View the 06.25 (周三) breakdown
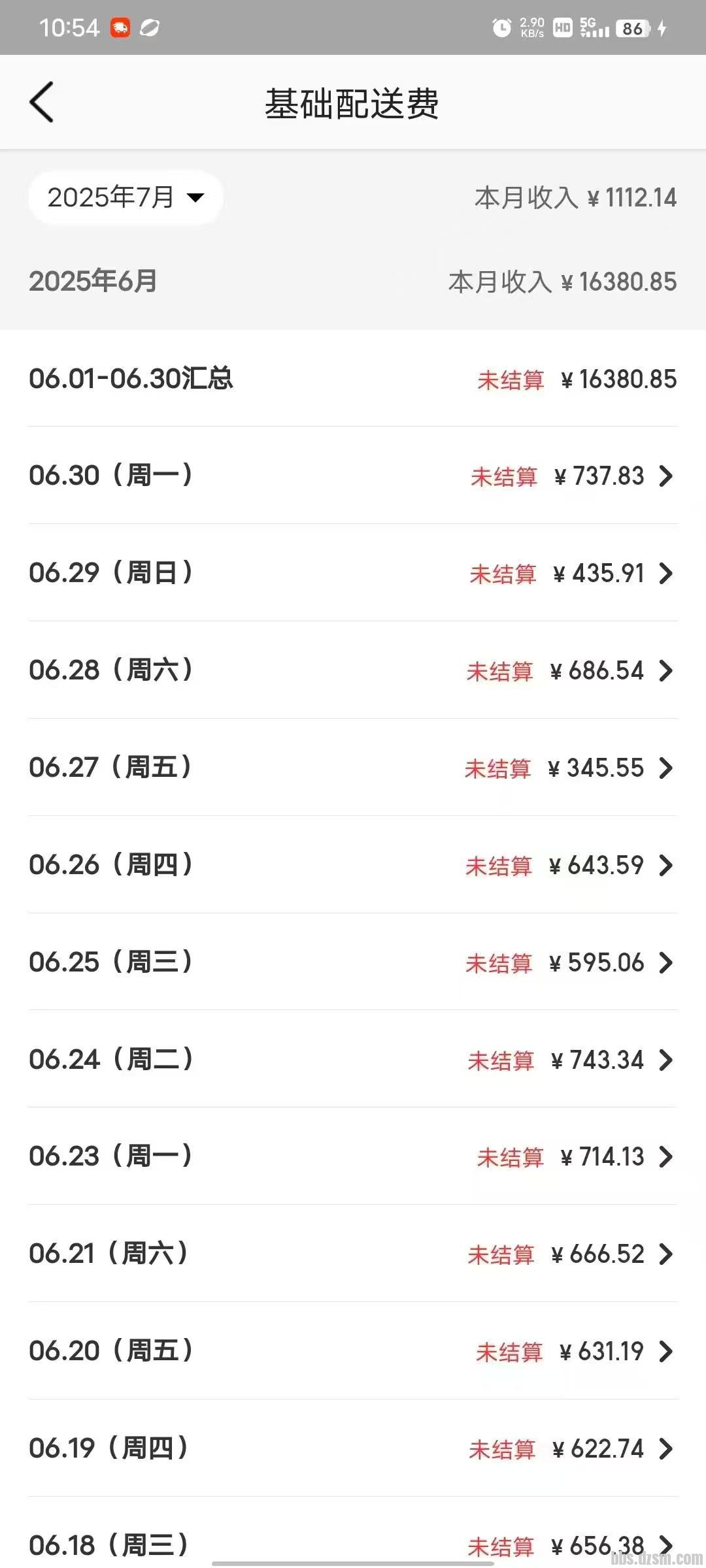The image size is (706, 1568). point(353,962)
